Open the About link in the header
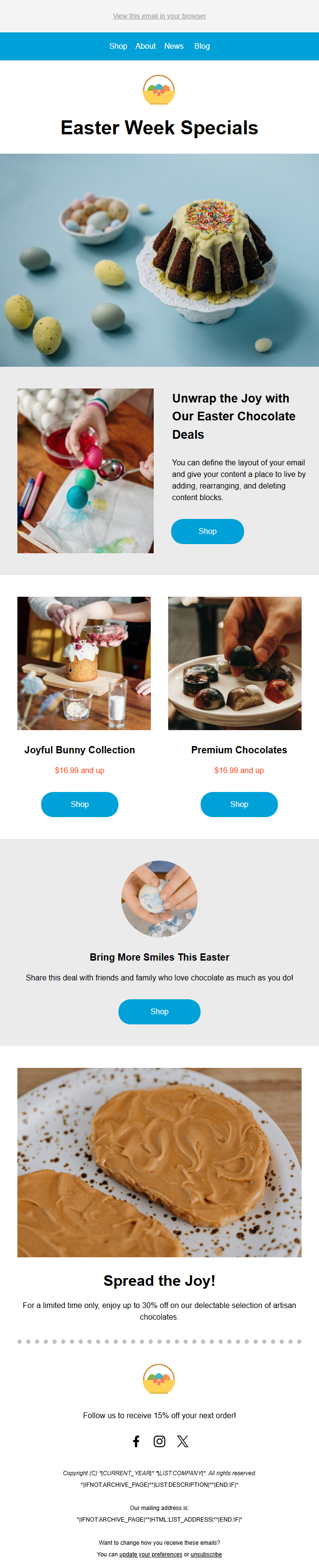319x1568 pixels. [145, 46]
